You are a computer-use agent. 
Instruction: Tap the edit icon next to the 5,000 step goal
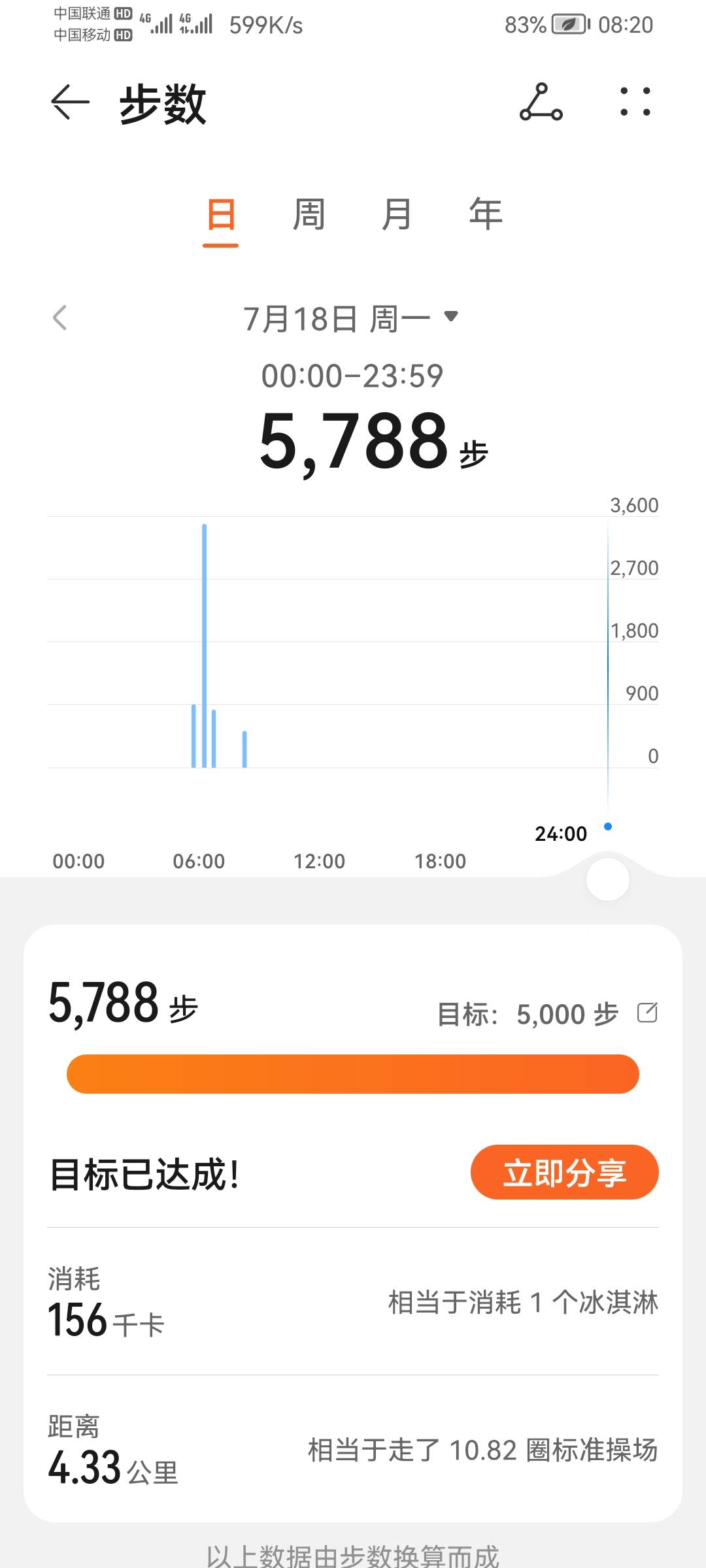(x=647, y=1013)
